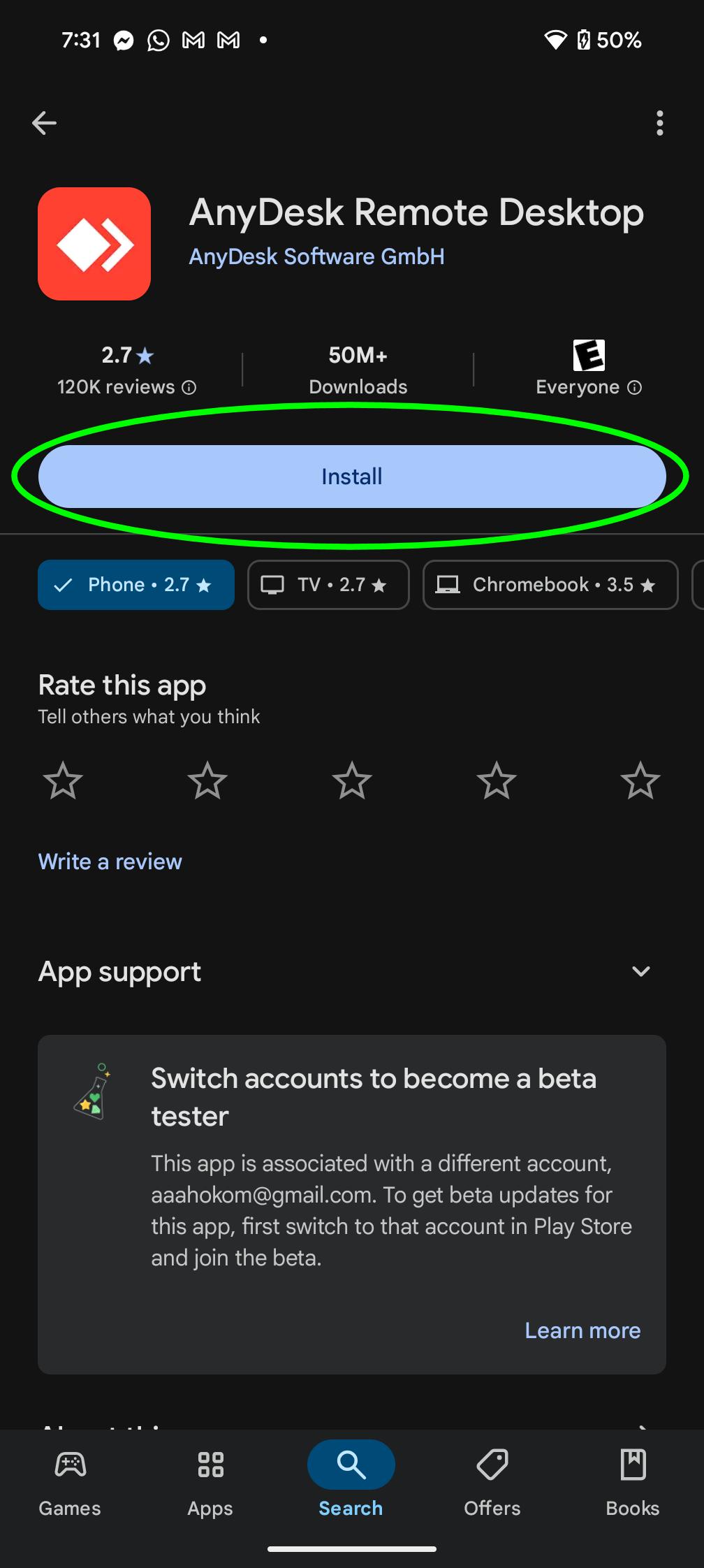
Task: Rate the app three stars
Action: pyautogui.click(x=352, y=781)
